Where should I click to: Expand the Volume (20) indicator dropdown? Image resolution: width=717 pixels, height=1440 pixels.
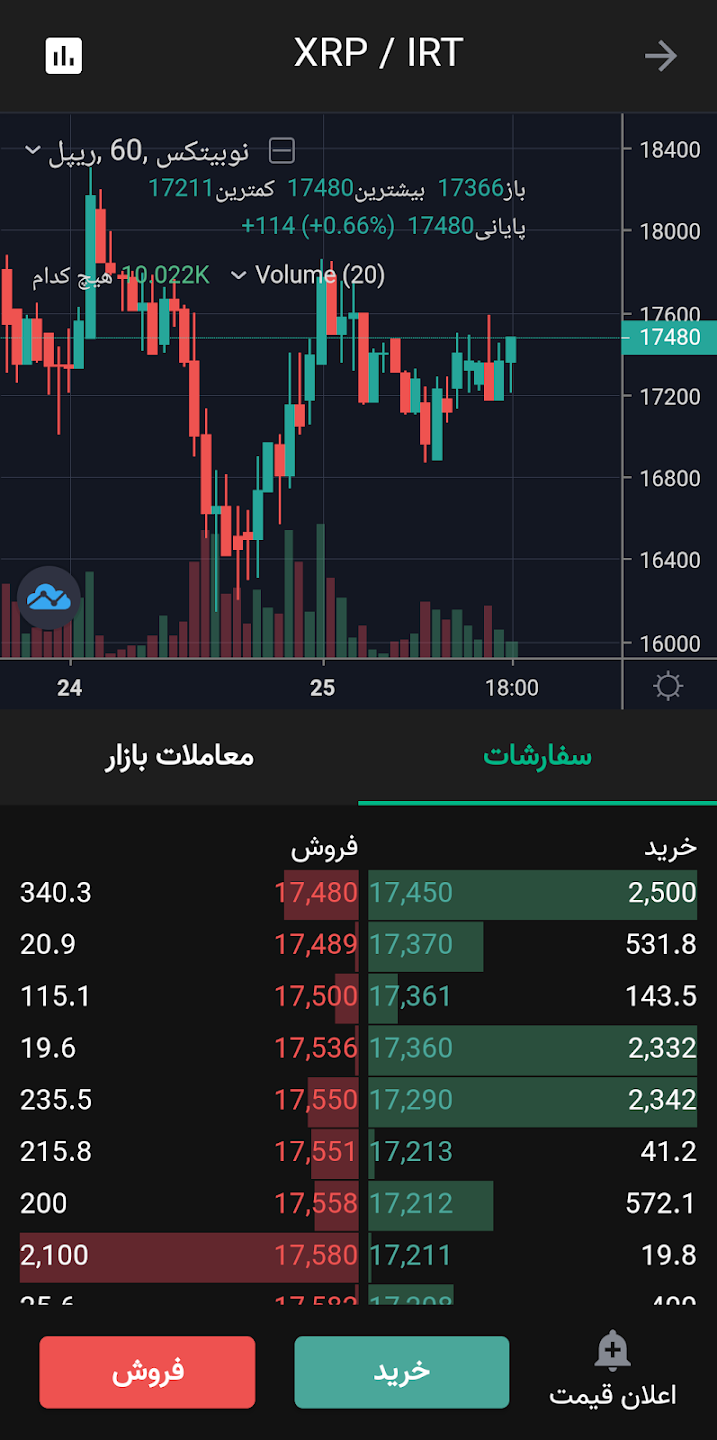point(239,275)
